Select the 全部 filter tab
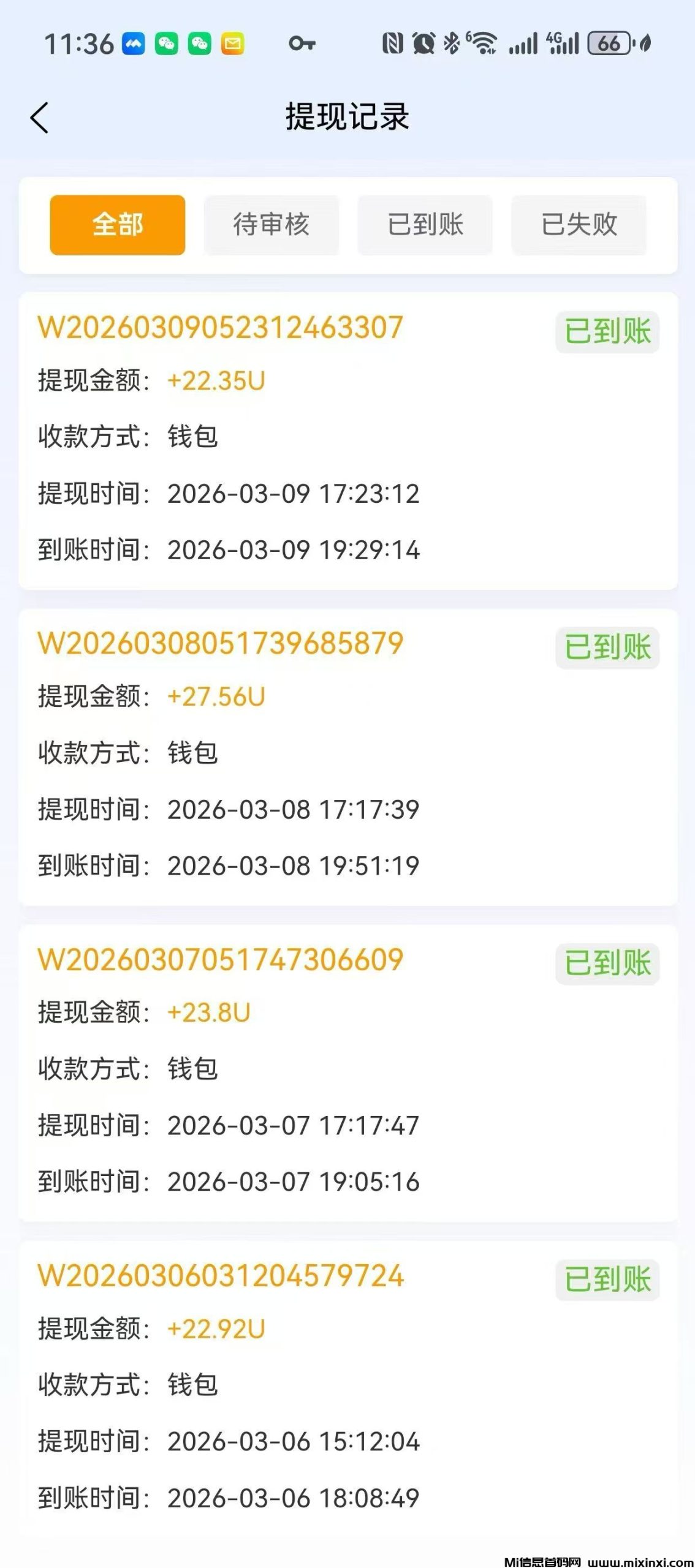This screenshot has height=1568, width=695. pyautogui.click(x=117, y=225)
